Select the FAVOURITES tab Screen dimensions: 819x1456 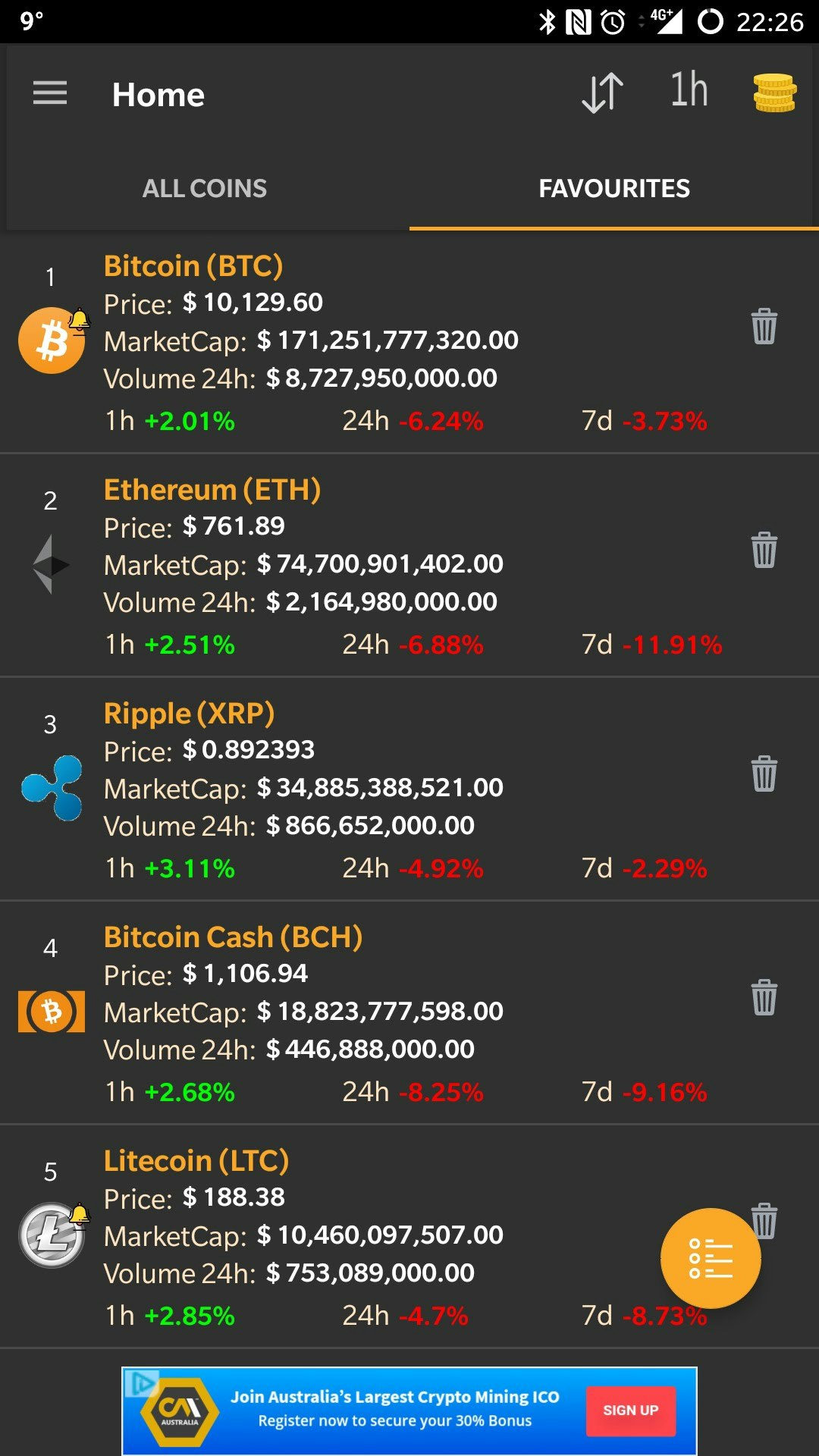pos(613,187)
